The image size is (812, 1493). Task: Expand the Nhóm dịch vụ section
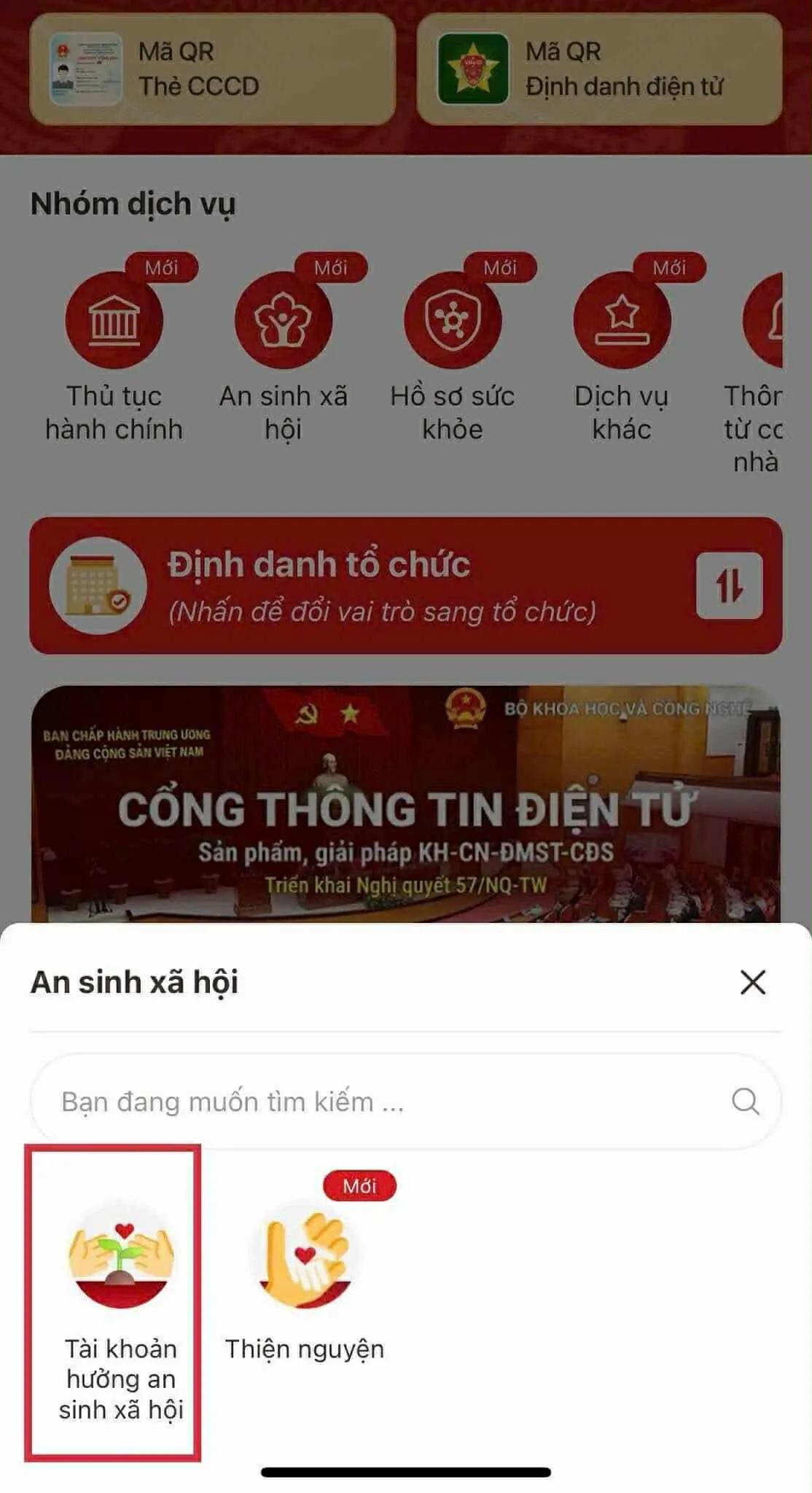(131, 204)
